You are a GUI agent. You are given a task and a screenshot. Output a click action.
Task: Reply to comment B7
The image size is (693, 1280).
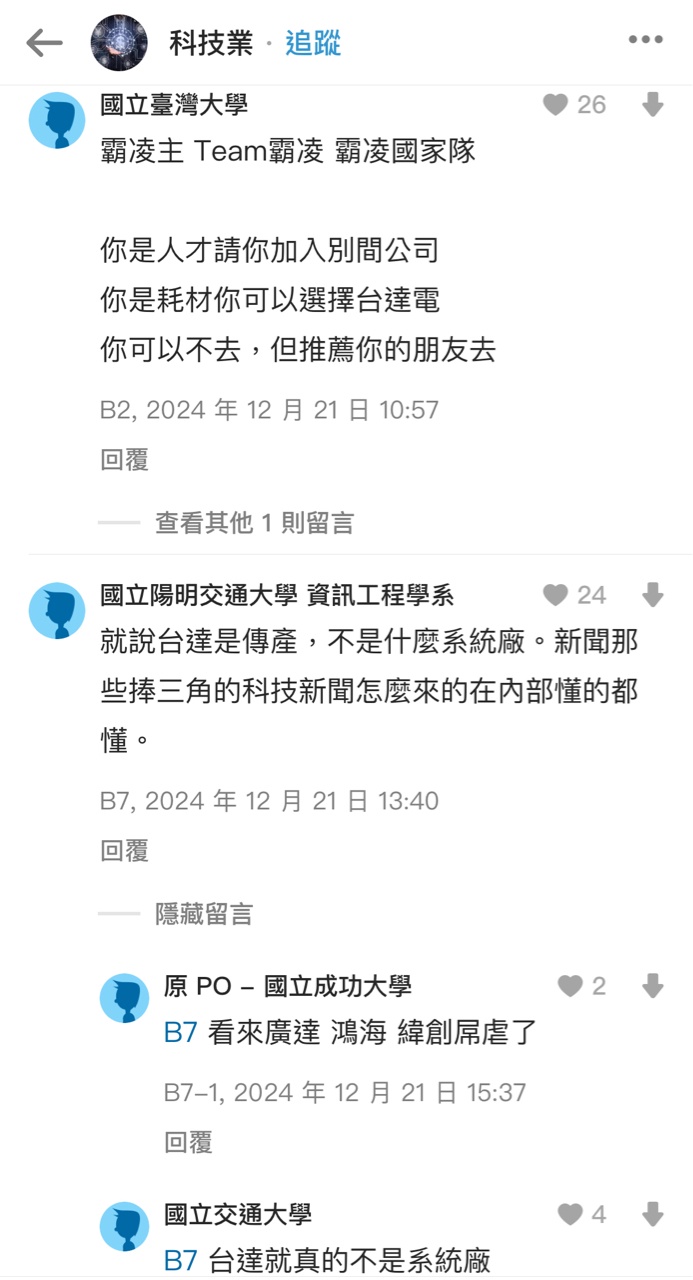124,850
